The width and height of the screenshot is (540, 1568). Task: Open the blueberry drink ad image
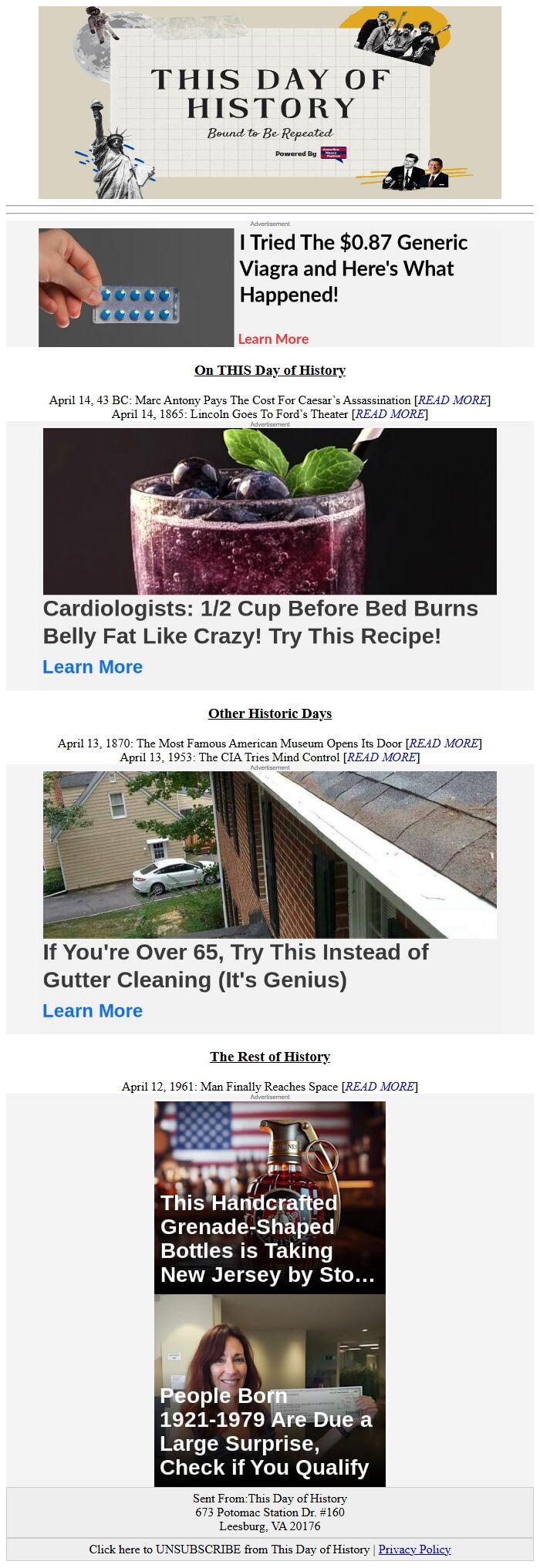pyautogui.click(x=270, y=511)
